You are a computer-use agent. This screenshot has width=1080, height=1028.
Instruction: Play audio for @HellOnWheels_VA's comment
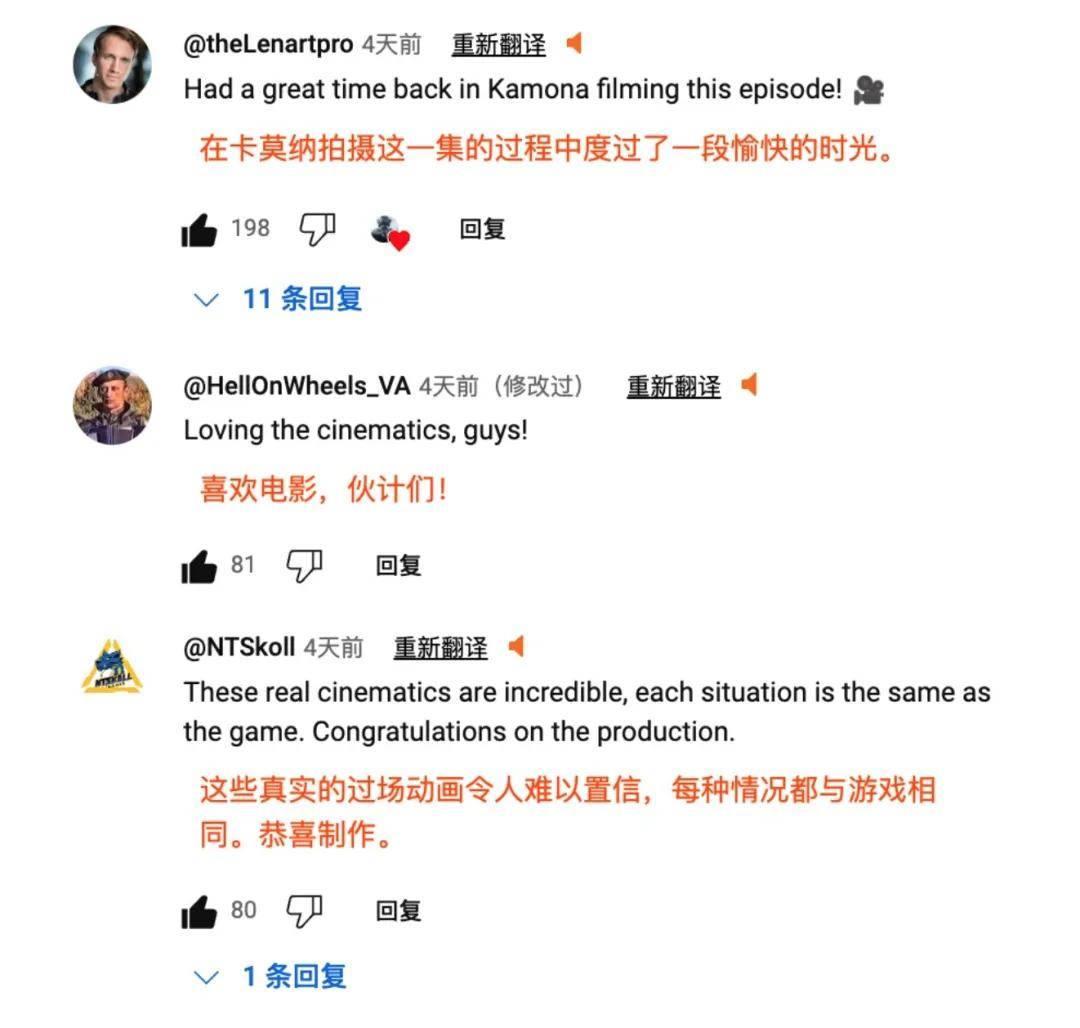[x=749, y=385]
